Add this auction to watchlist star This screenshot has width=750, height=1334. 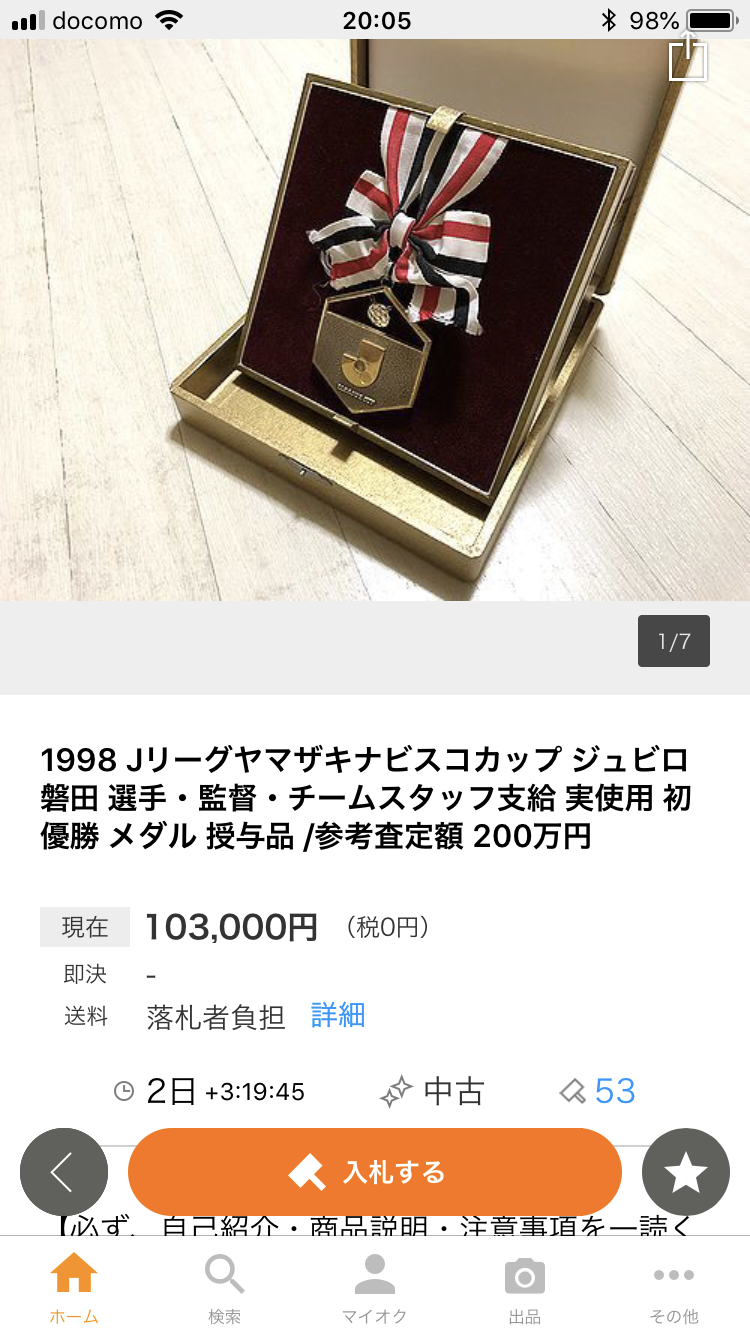tap(686, 1172)
